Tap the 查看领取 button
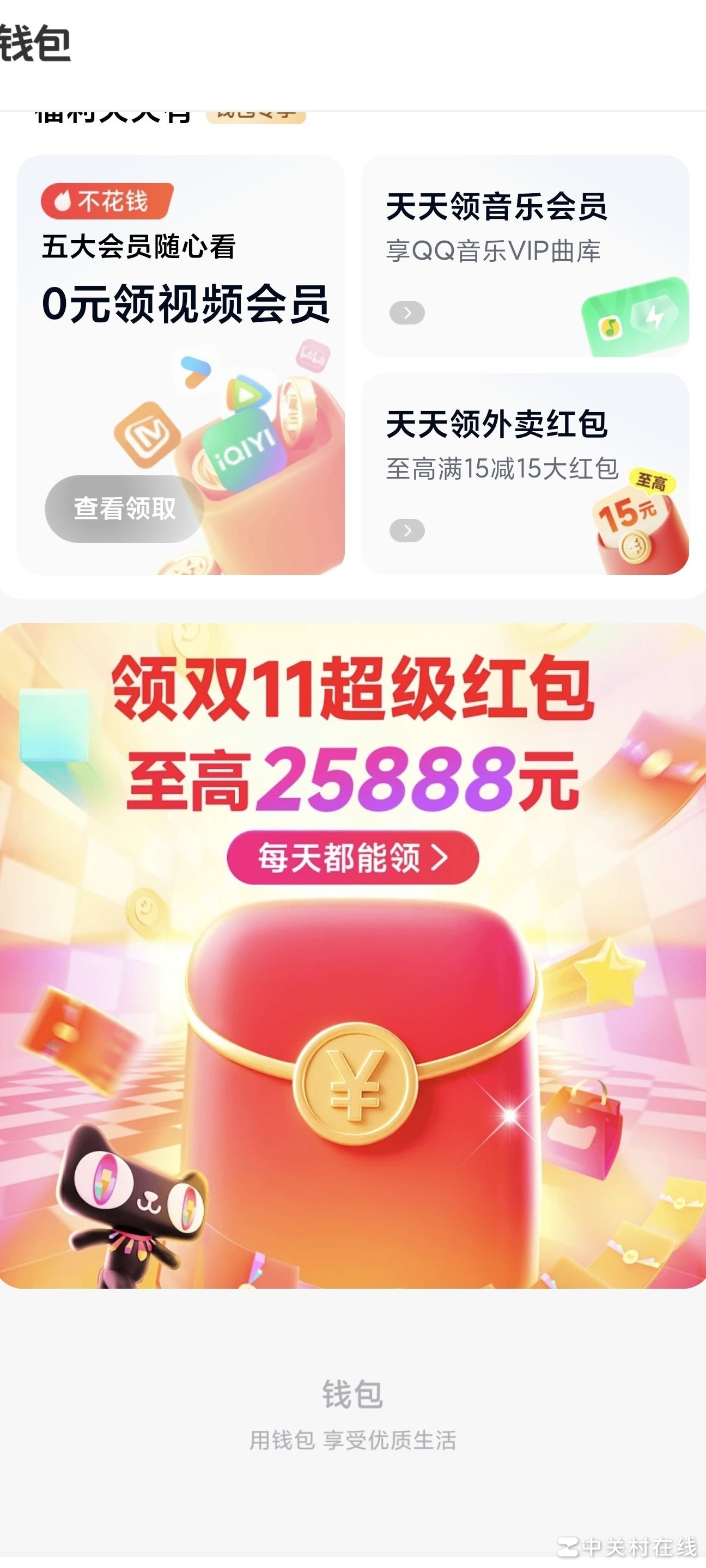 (x=124, y=509)
